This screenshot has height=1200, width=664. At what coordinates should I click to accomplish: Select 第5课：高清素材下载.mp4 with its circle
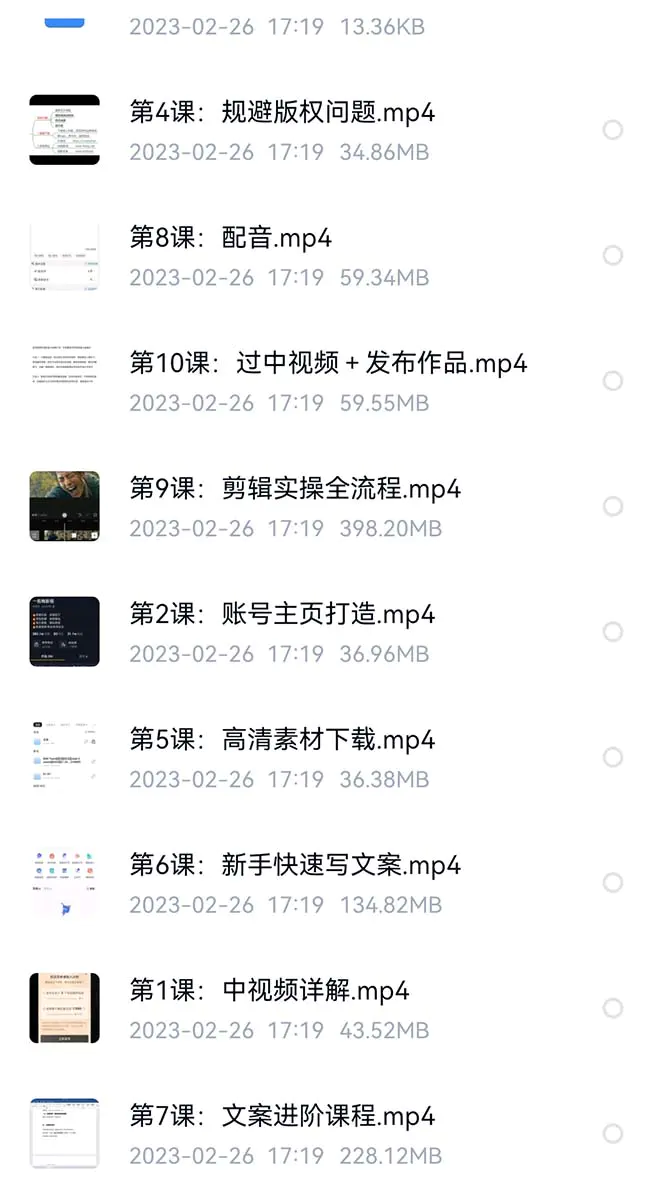point(613,757)
